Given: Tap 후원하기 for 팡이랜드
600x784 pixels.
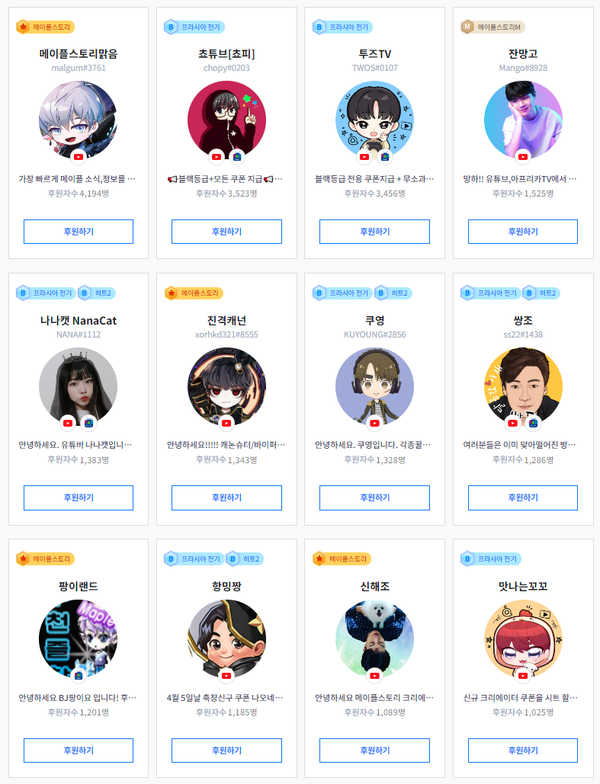Looking at the screenshot, I should (x=78, y=751).
